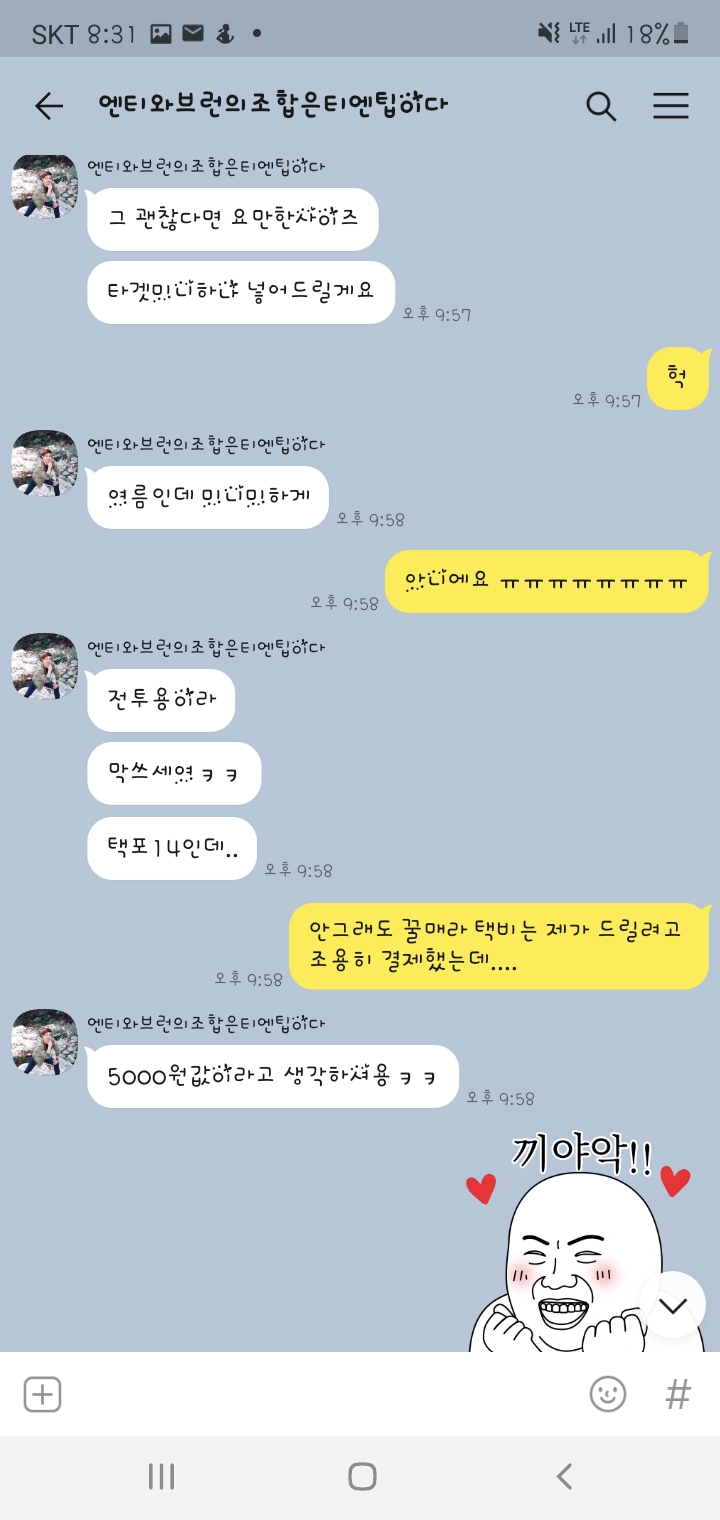Open the emoticon picker
This screenshot has height=1520, width=720.
[x=607, y=1394]
